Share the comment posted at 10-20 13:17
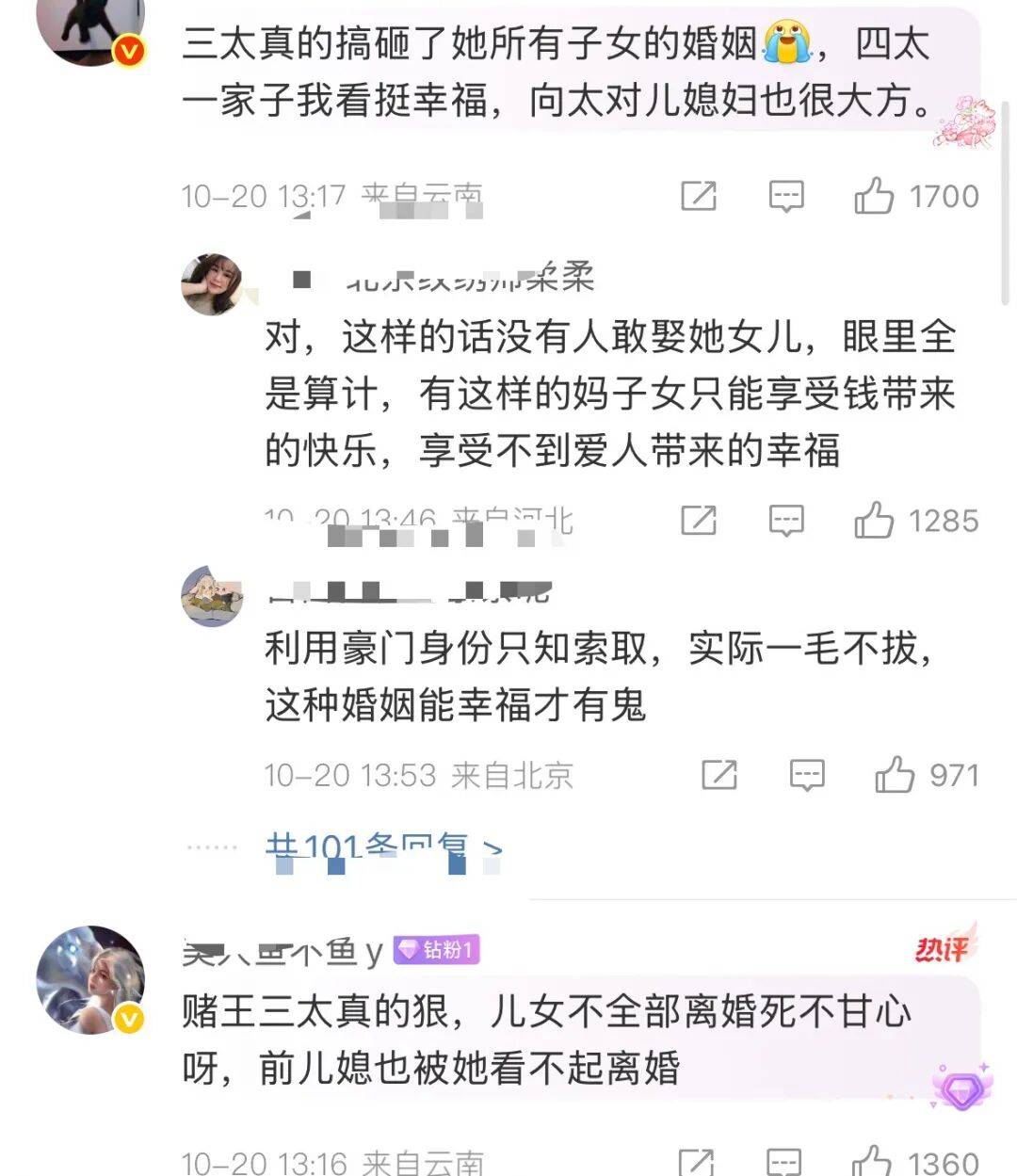The image size is (1017, 1176). 699,196
